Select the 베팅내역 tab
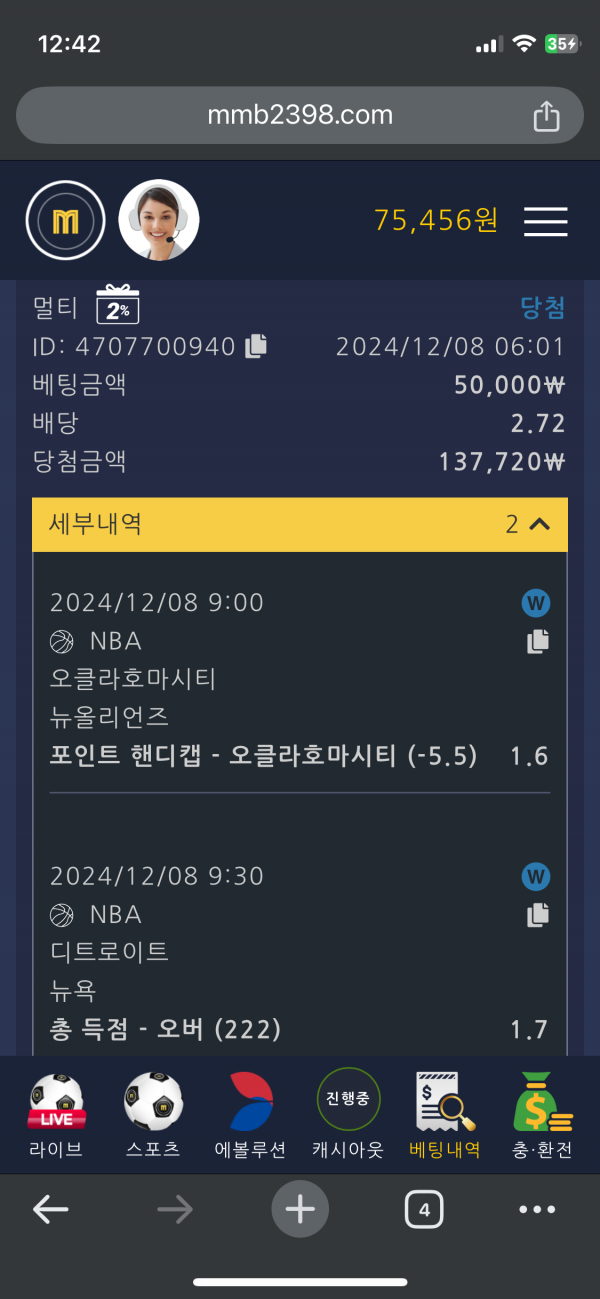 pyautogui.click(x=445, y=1116)
